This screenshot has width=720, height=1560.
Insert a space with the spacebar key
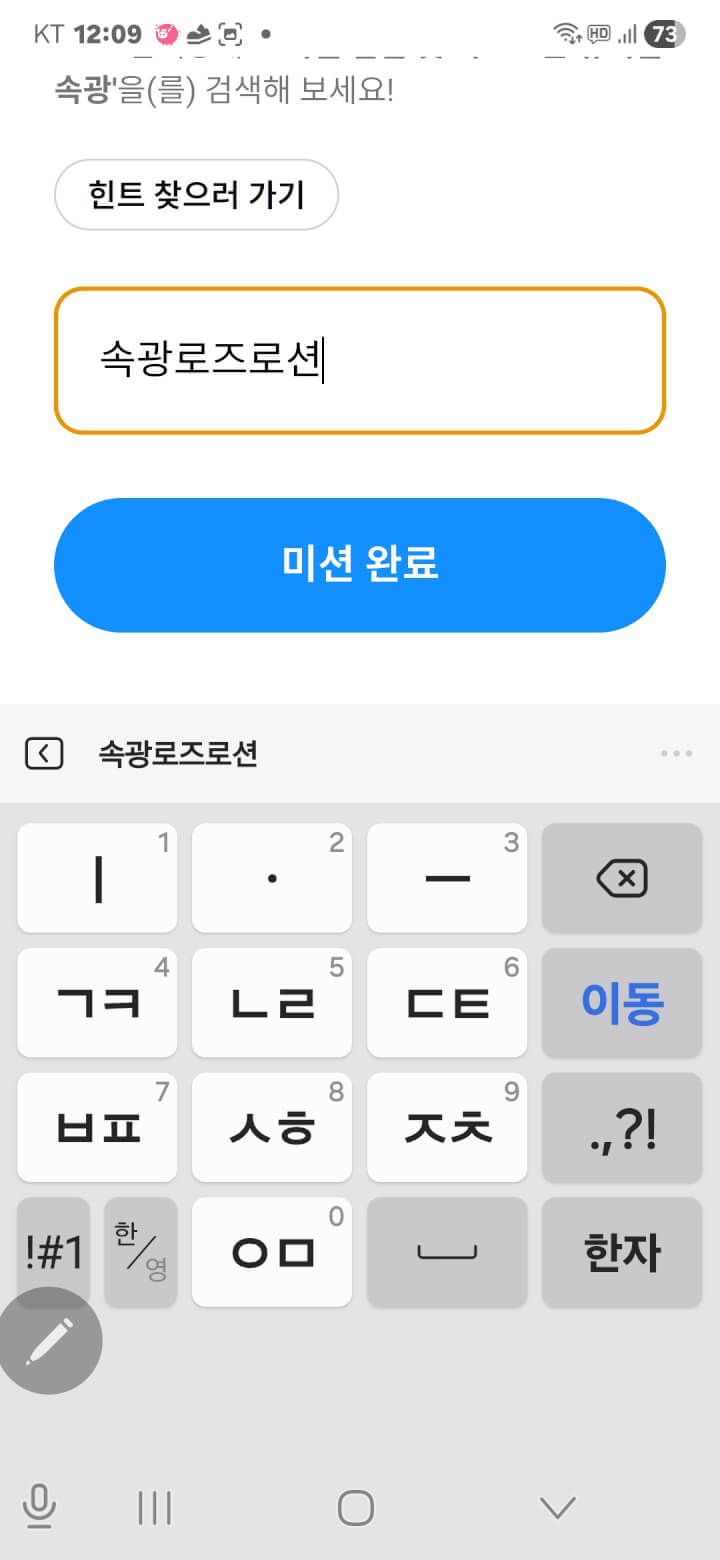447,1252
